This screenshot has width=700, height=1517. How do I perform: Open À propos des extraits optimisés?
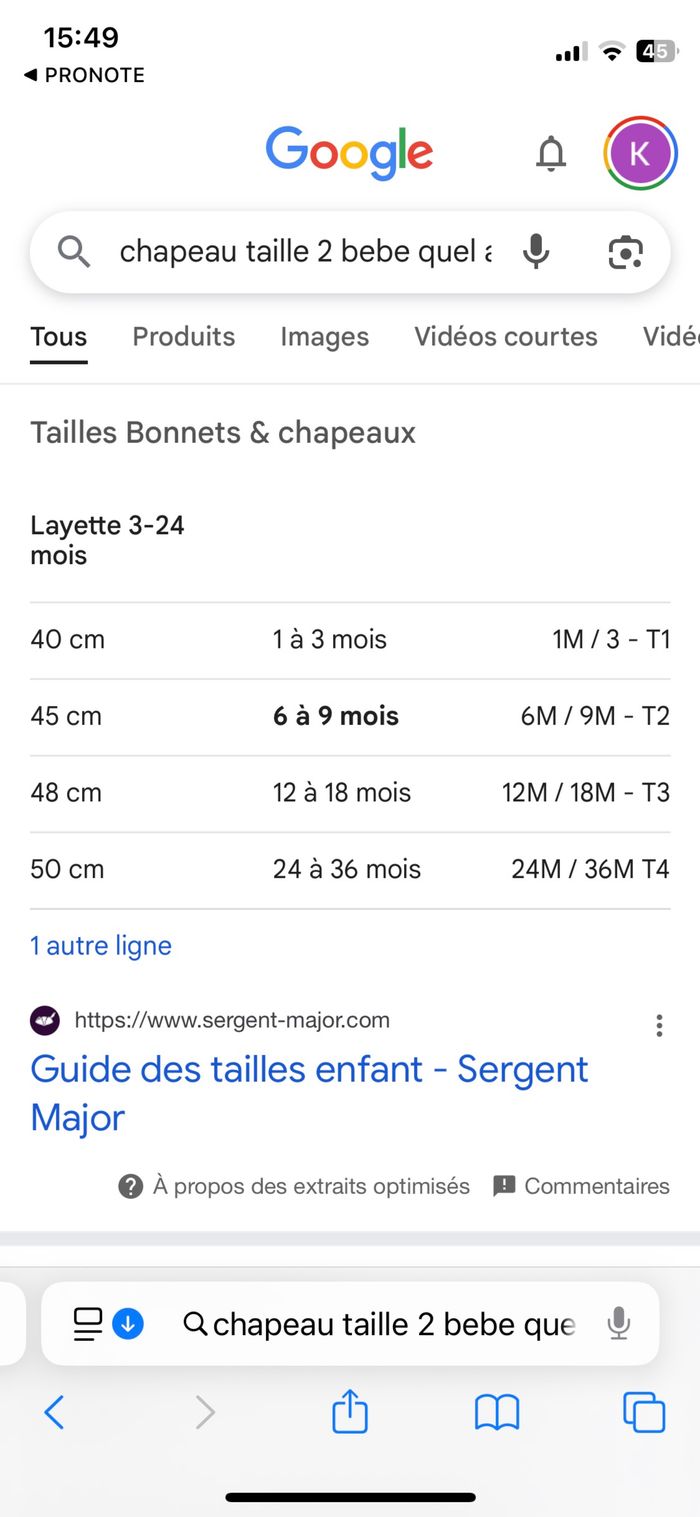295,1186
